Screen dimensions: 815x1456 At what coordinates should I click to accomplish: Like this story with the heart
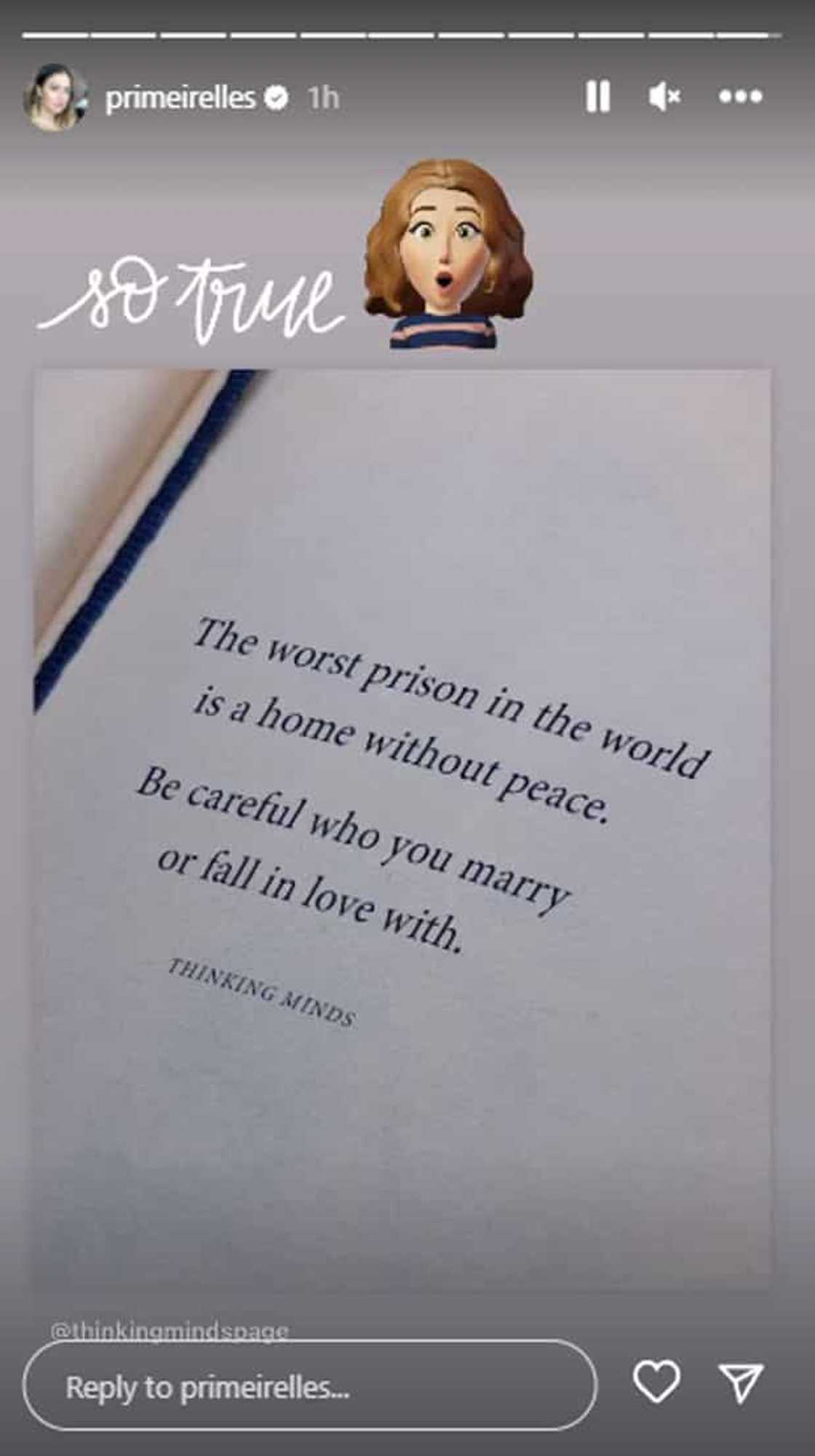click(x=656, y=1382)
